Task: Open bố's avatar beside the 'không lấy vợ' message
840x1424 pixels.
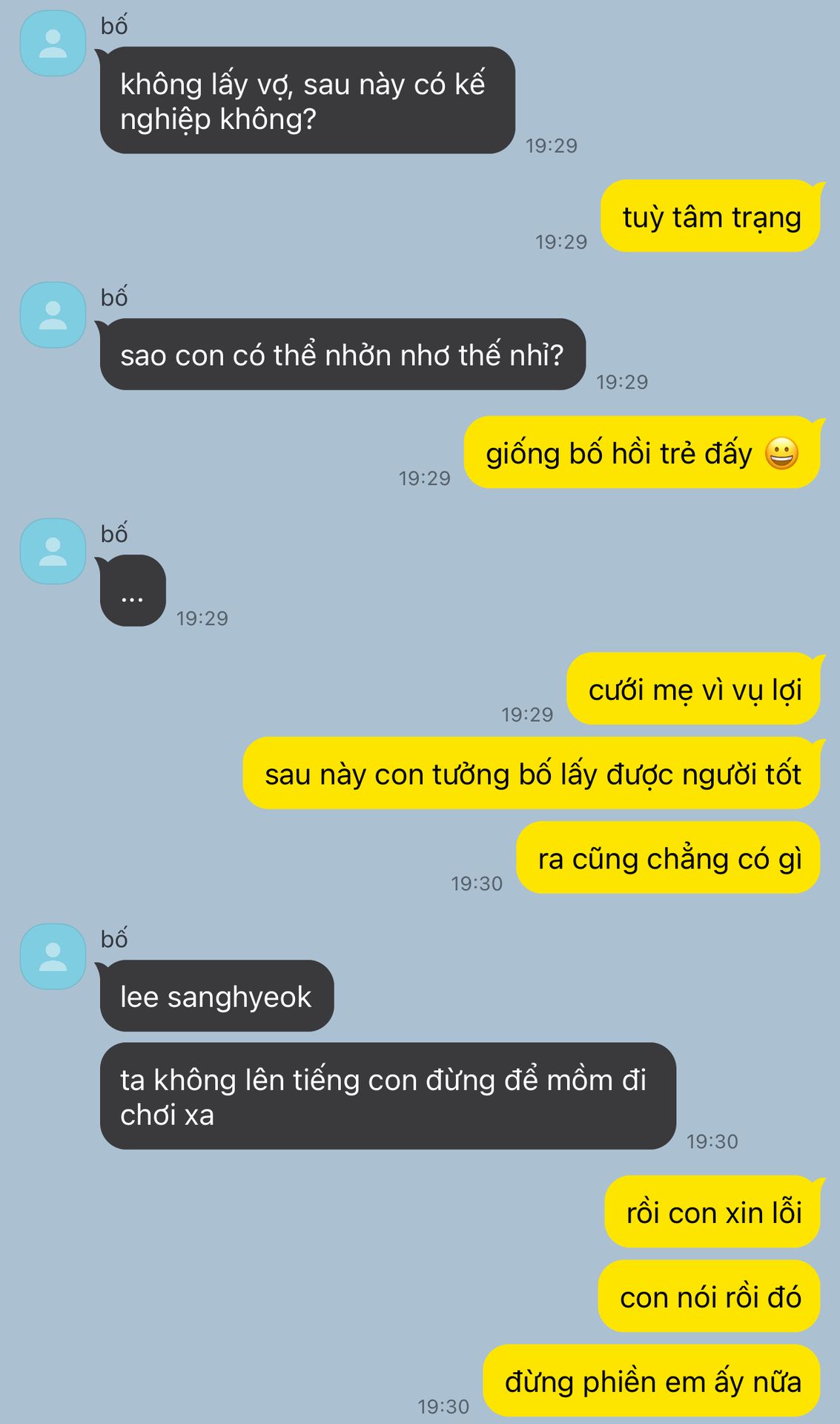Action: click(x=53, y=44)
